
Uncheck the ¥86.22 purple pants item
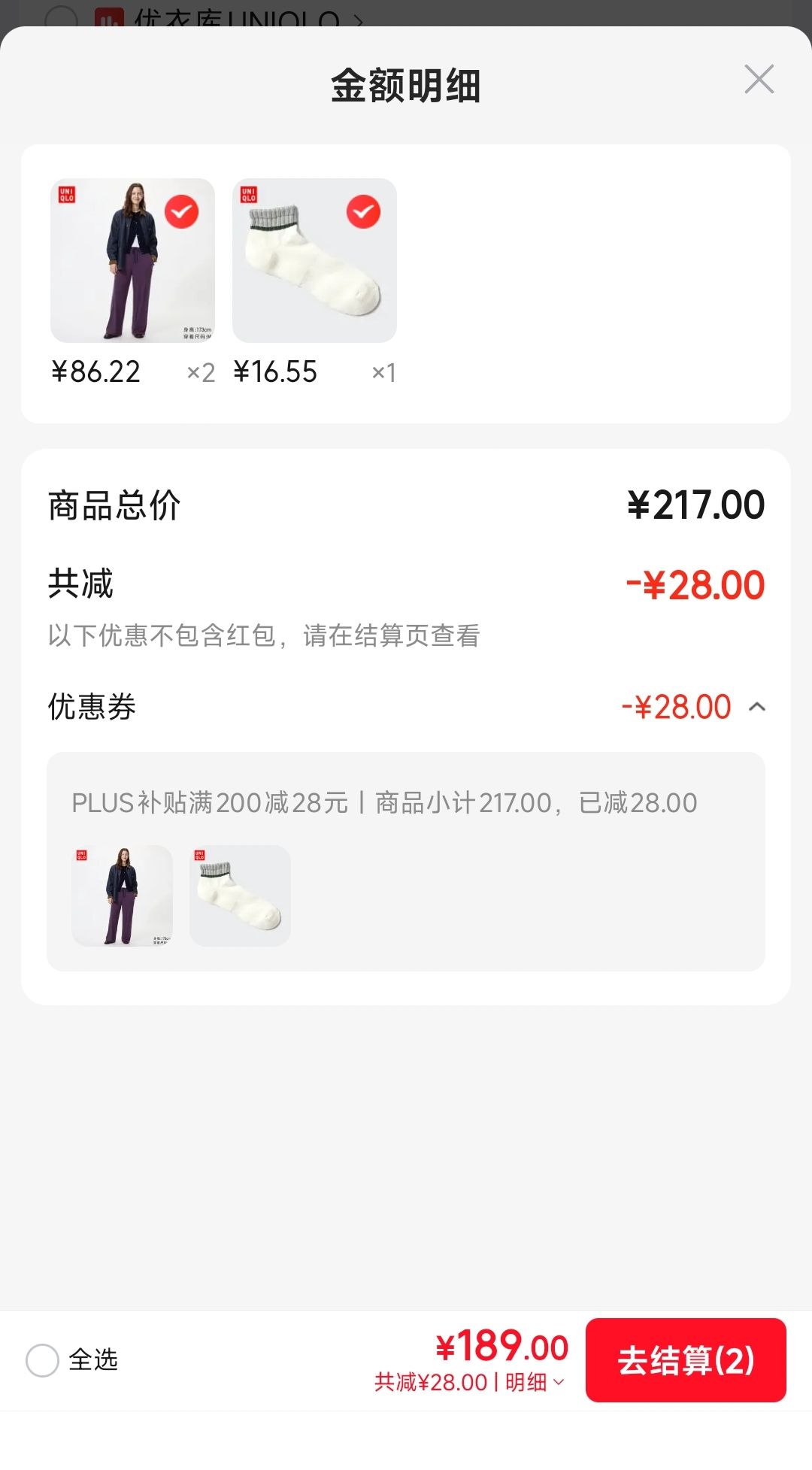point(181,212)
